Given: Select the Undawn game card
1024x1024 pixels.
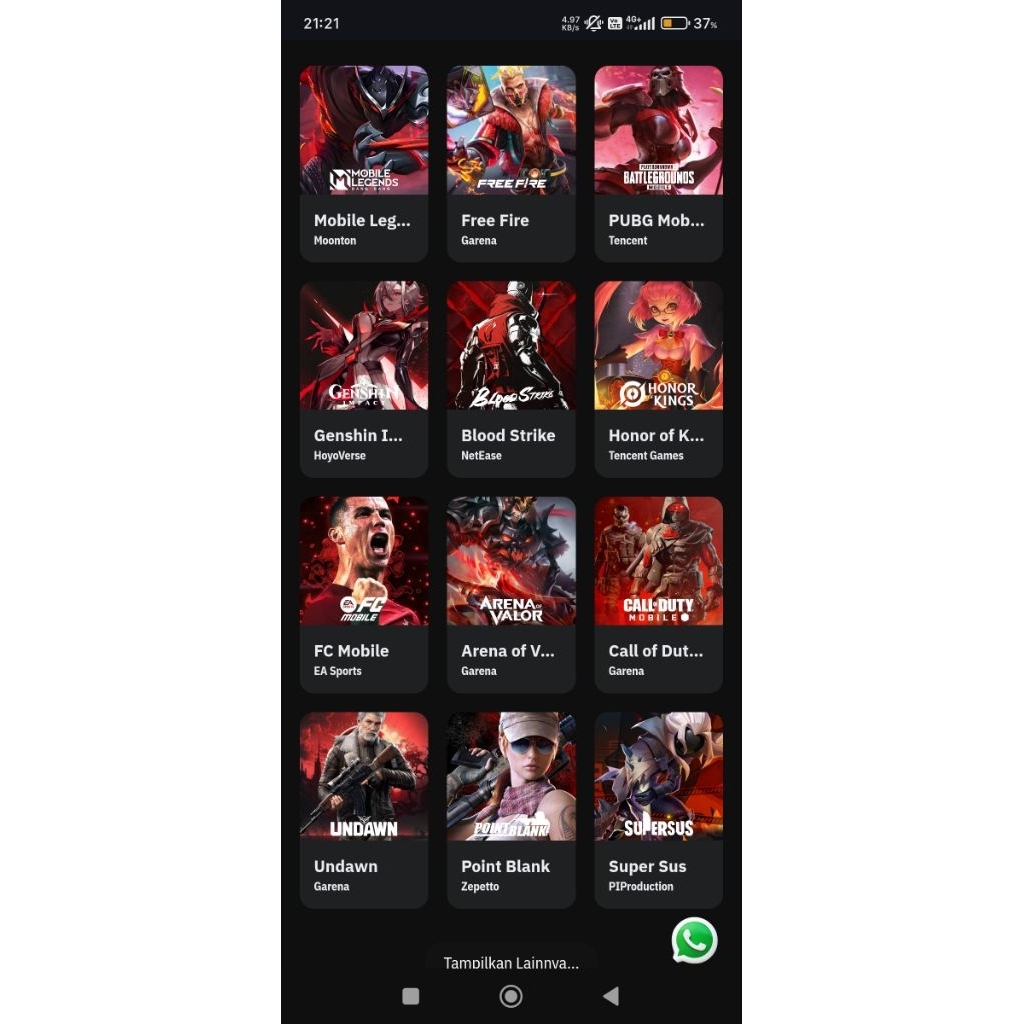Looking at the screenshot, I should coord(364,809).
